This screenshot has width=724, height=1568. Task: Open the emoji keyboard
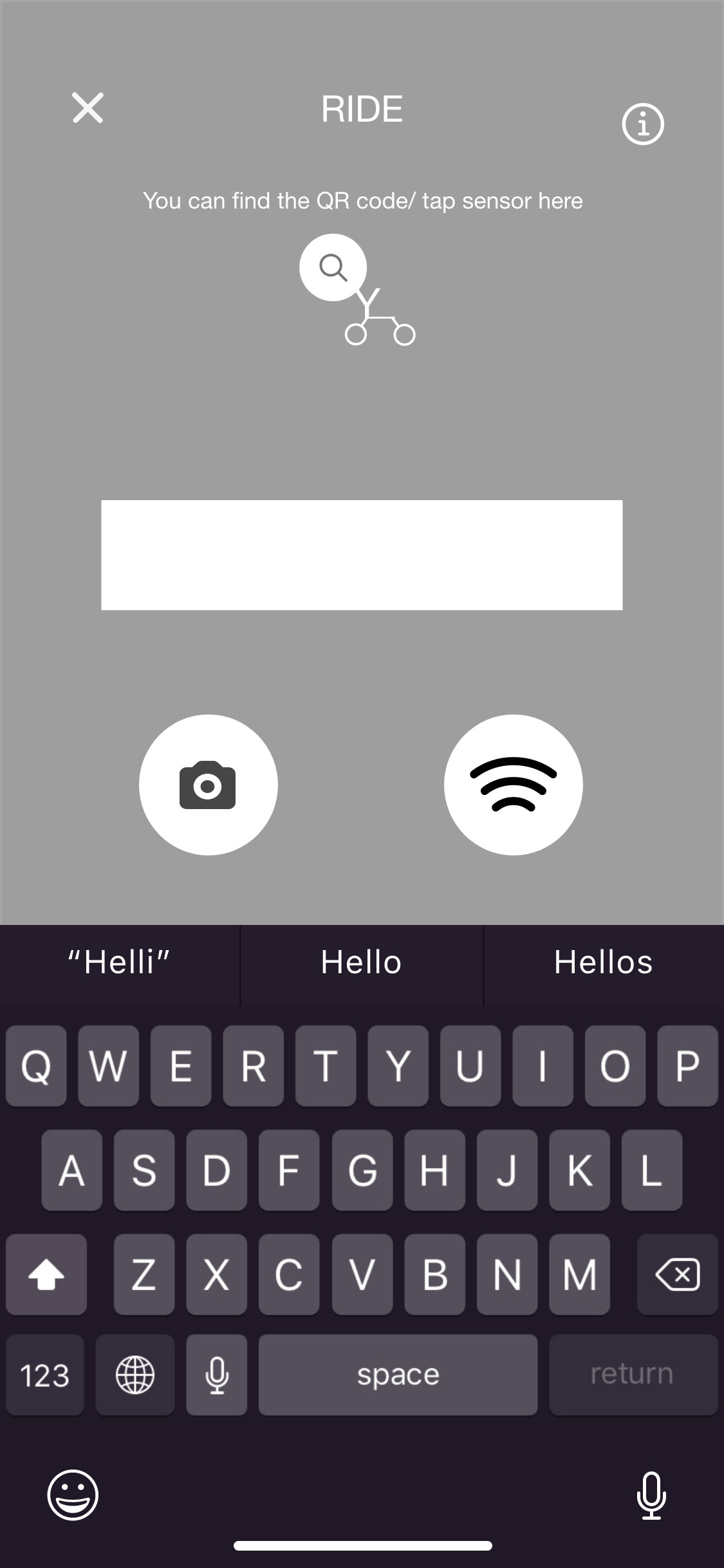(73, 1495)
